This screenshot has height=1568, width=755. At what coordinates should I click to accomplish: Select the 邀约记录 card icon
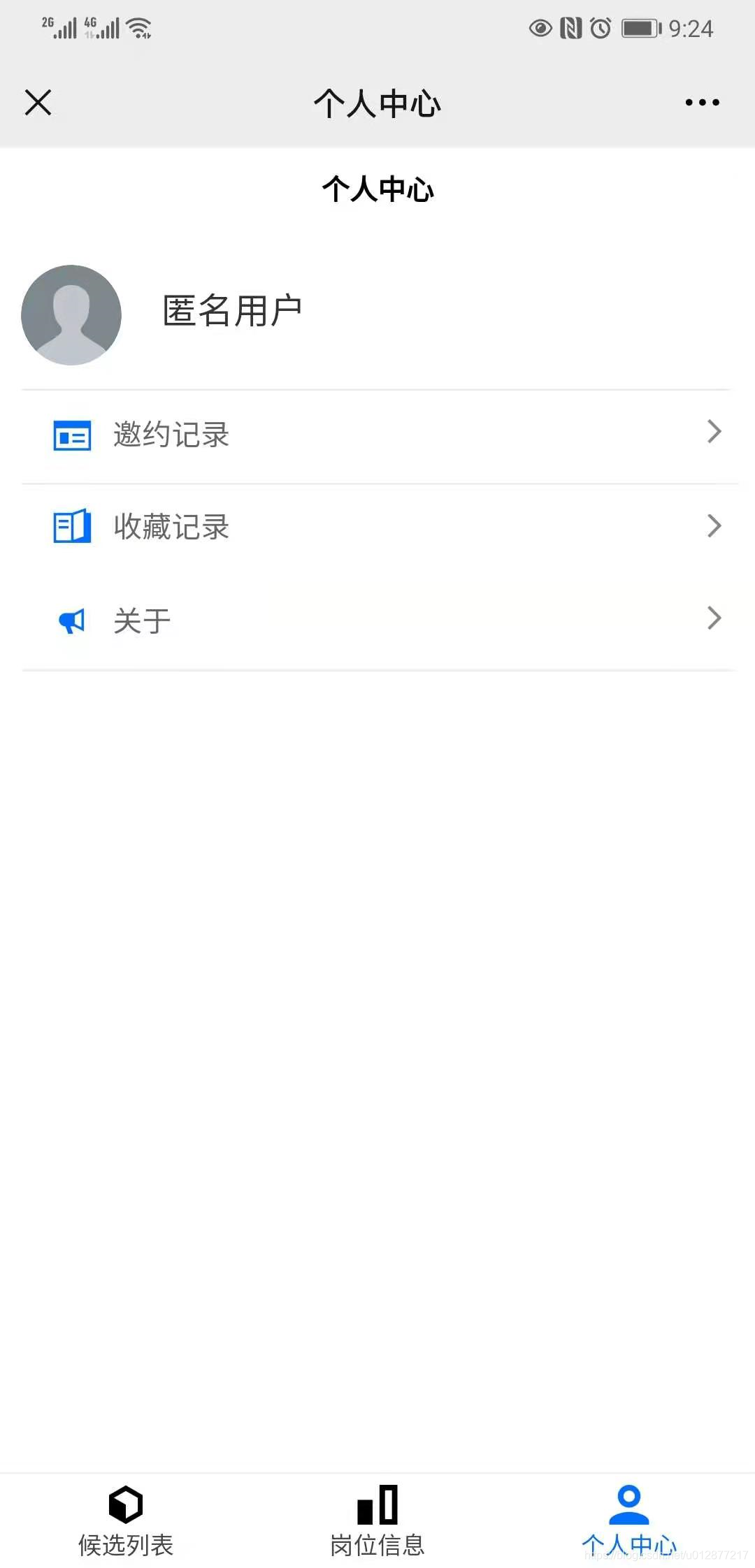(x=71, y=434)
